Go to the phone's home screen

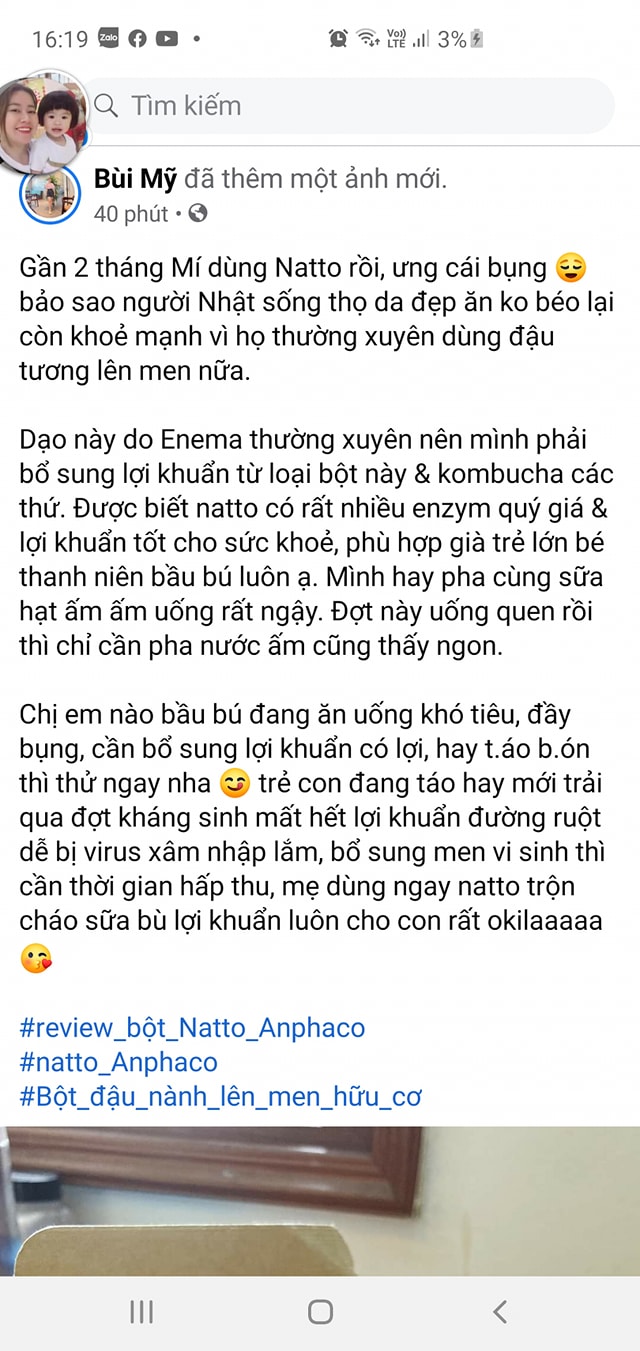(320, 1311)
